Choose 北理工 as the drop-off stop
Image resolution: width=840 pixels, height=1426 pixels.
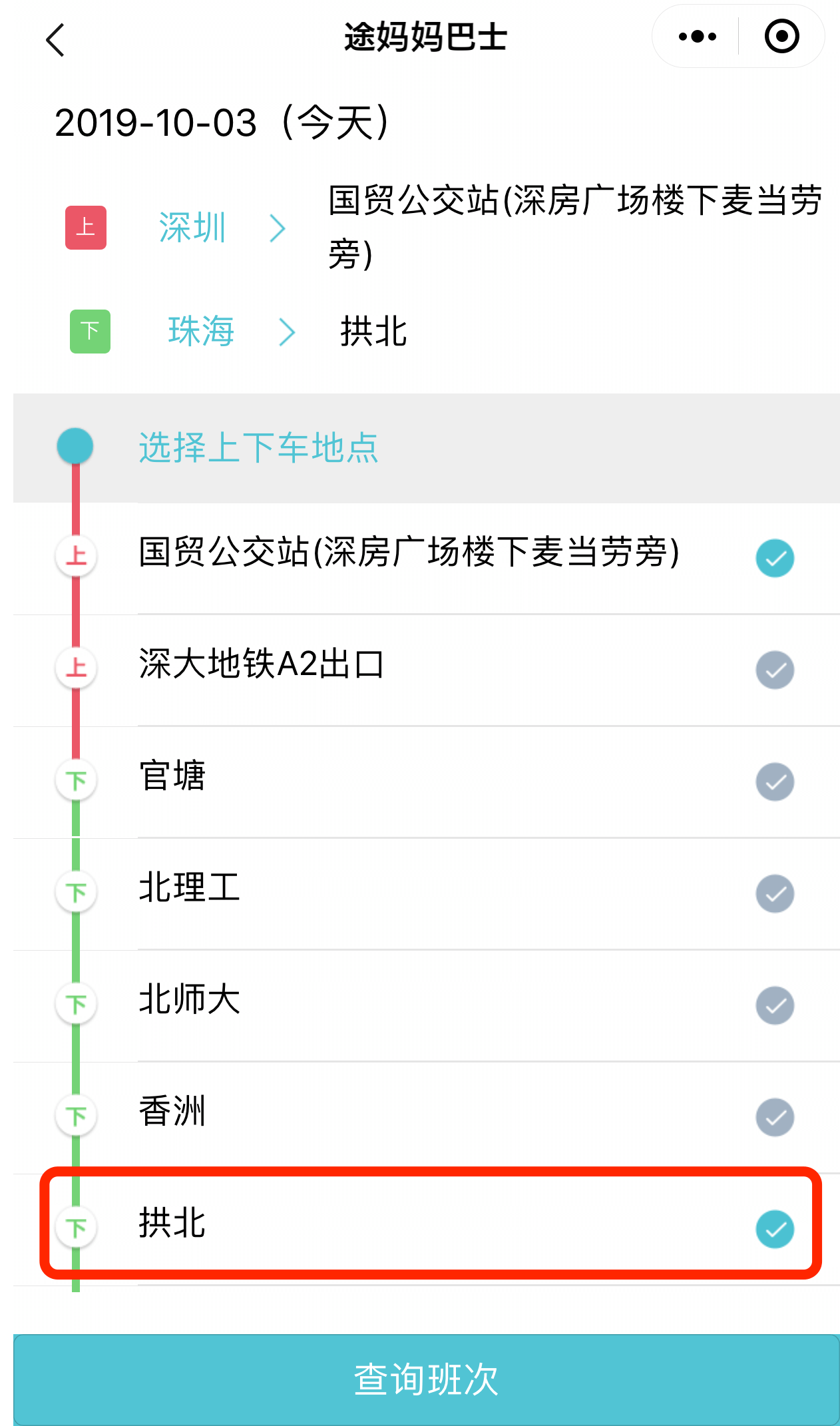pos(427,893)
